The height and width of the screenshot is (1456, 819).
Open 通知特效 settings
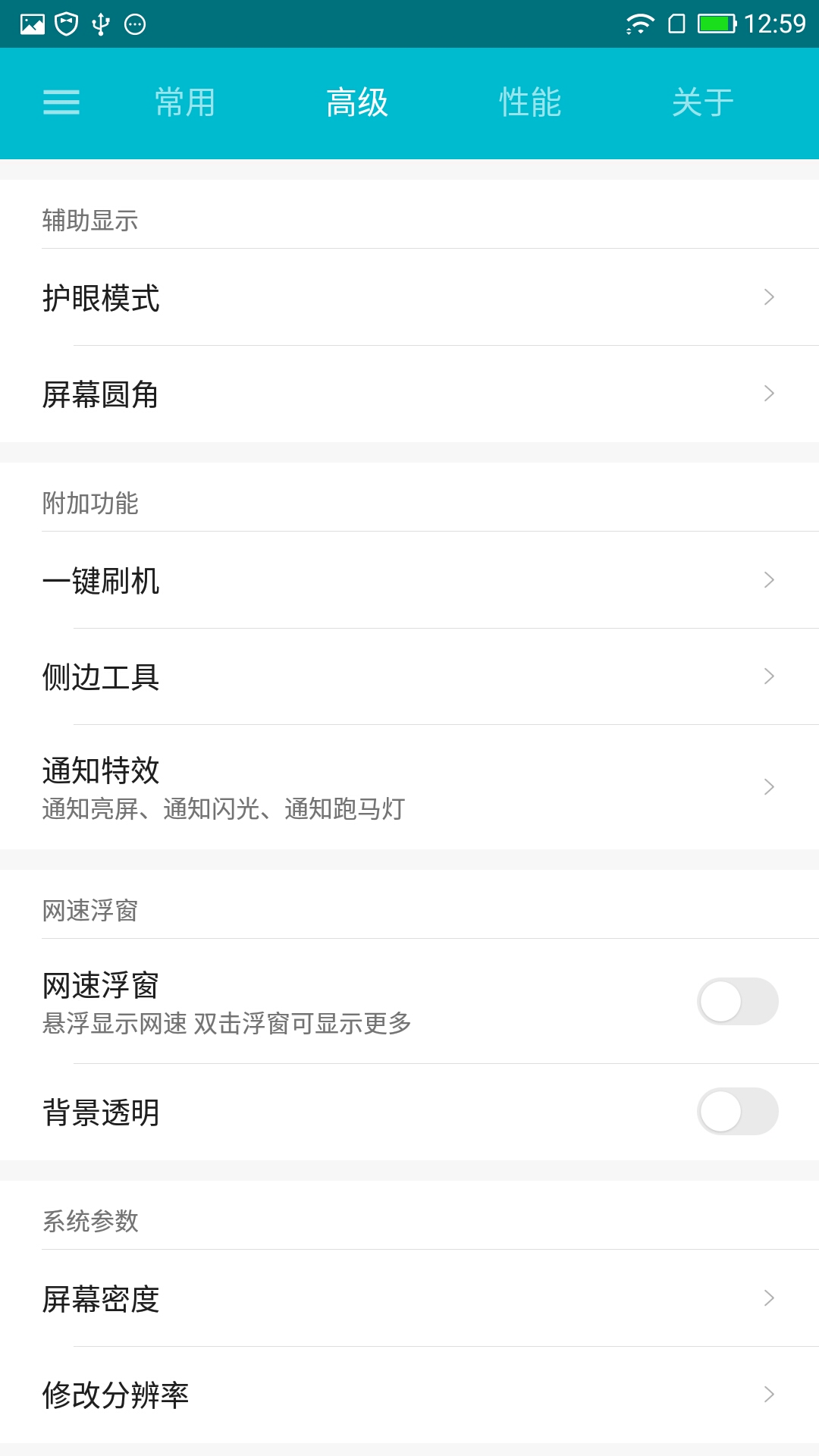coord(409,787)
